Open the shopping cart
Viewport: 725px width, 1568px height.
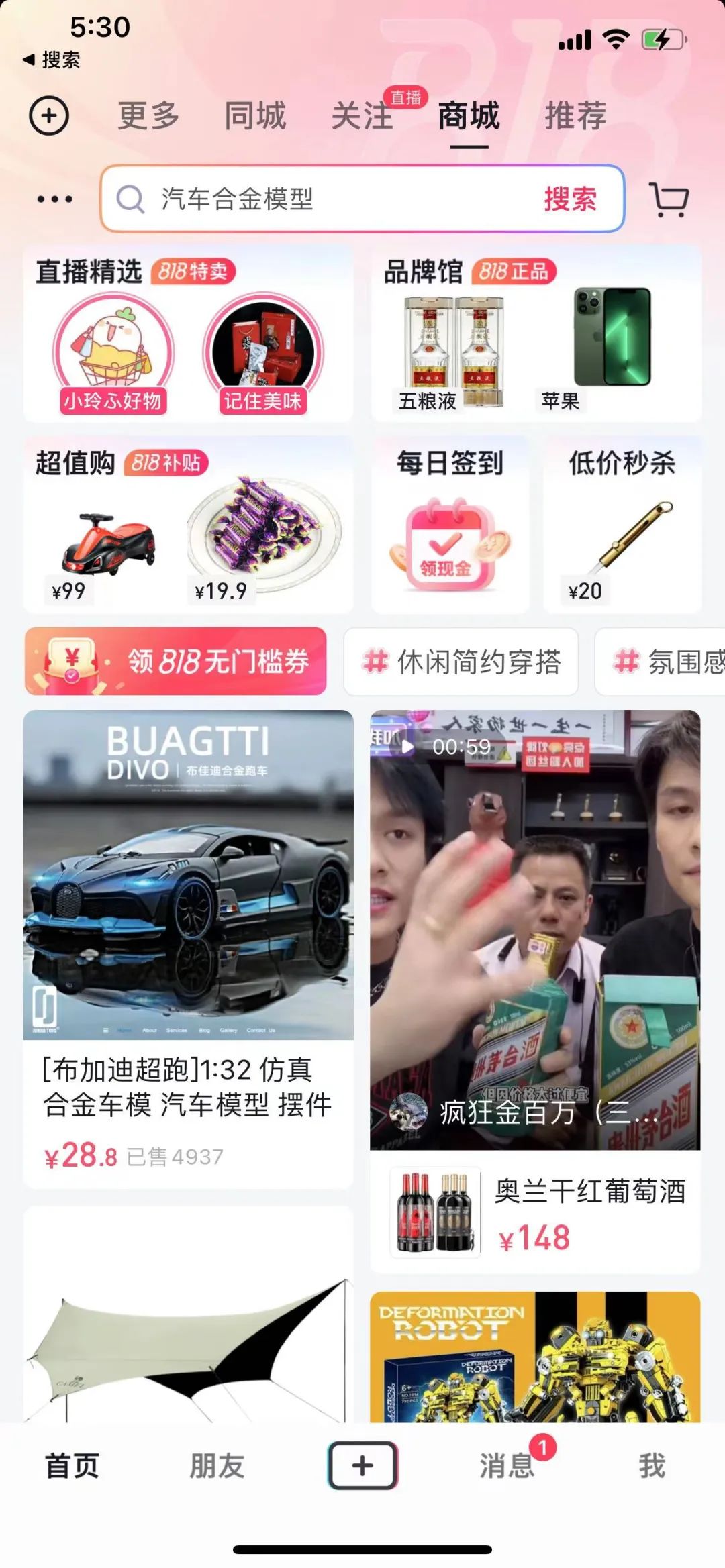(x=669, y=199)
